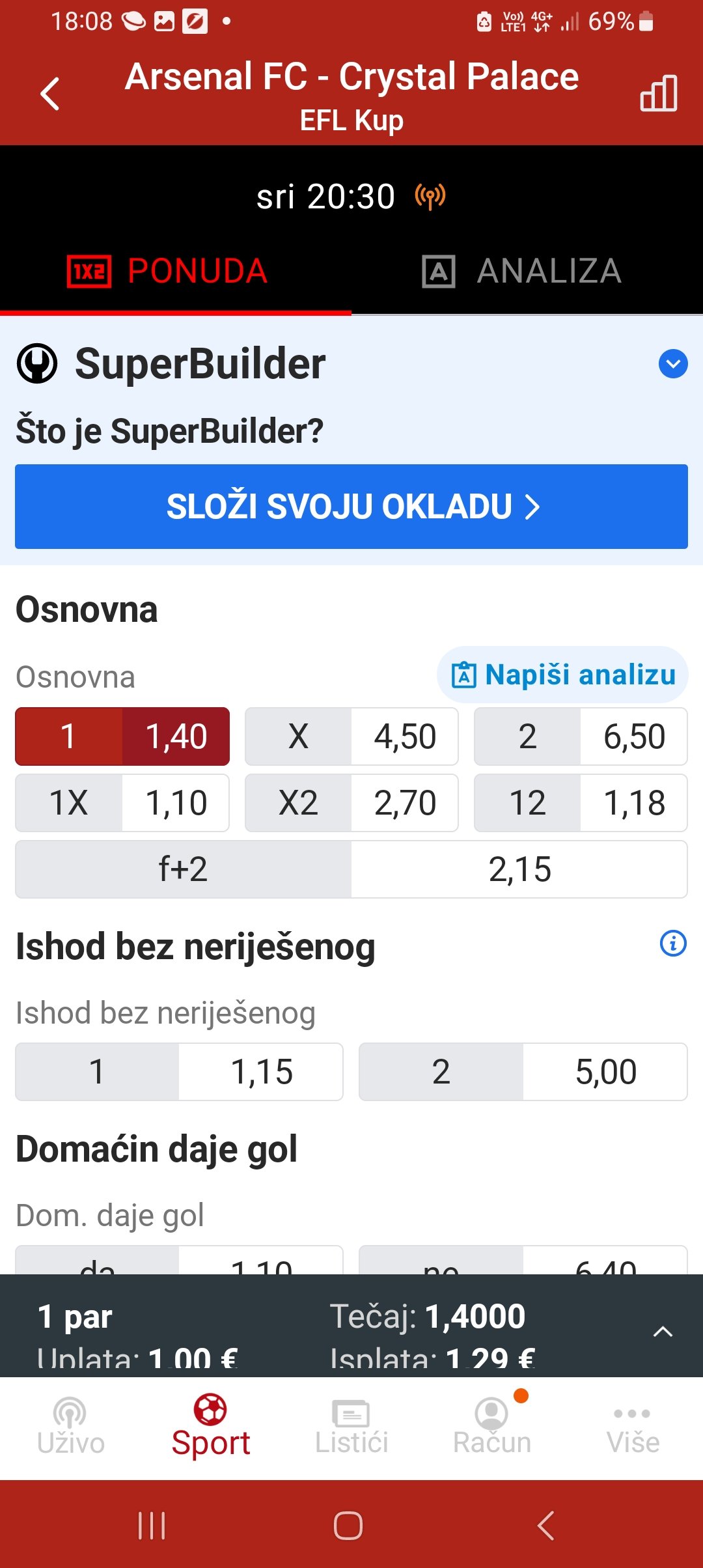The width and height of the screenshot is (703, 1568).
Task: Open the Listići tab
Action: point(351,1427)
